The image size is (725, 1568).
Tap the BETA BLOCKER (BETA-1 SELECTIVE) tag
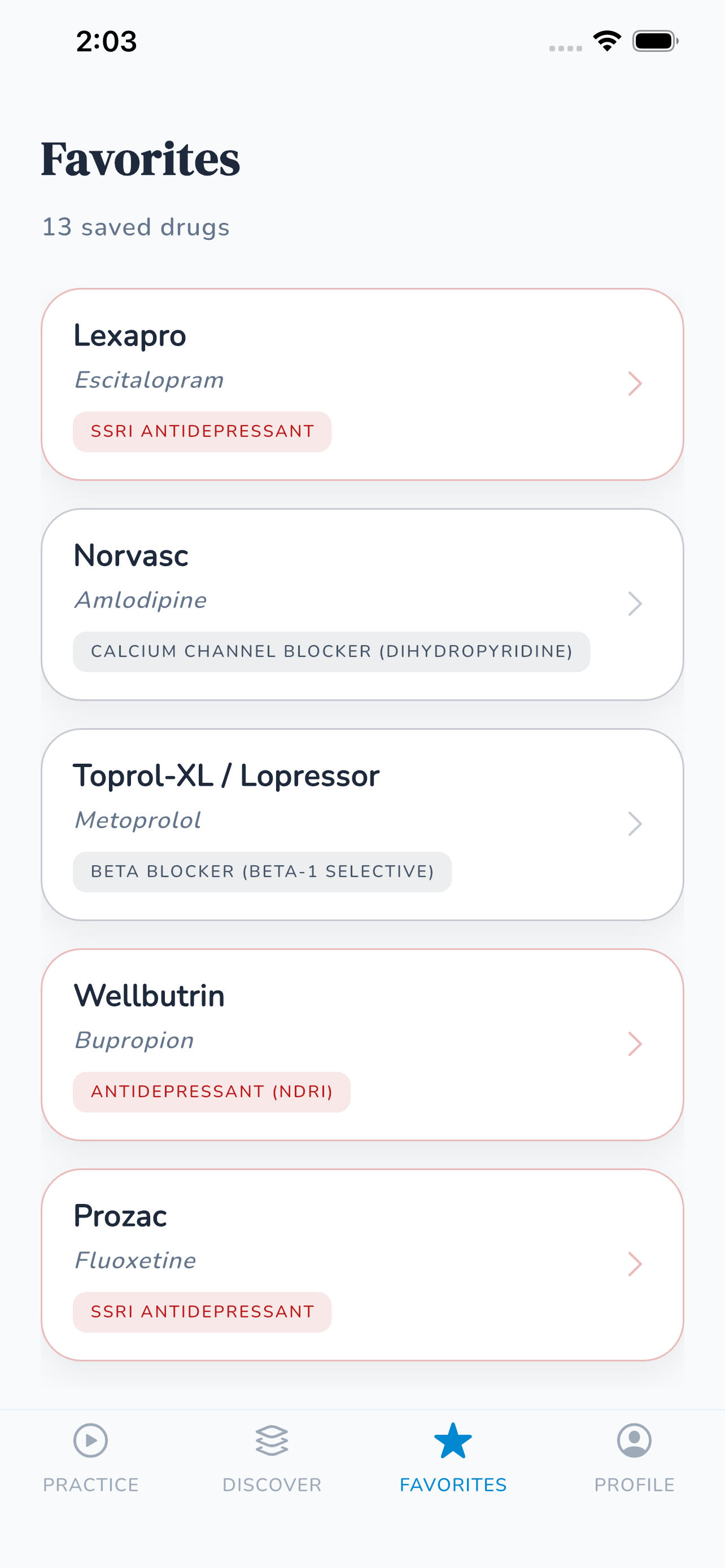[263, 871]
